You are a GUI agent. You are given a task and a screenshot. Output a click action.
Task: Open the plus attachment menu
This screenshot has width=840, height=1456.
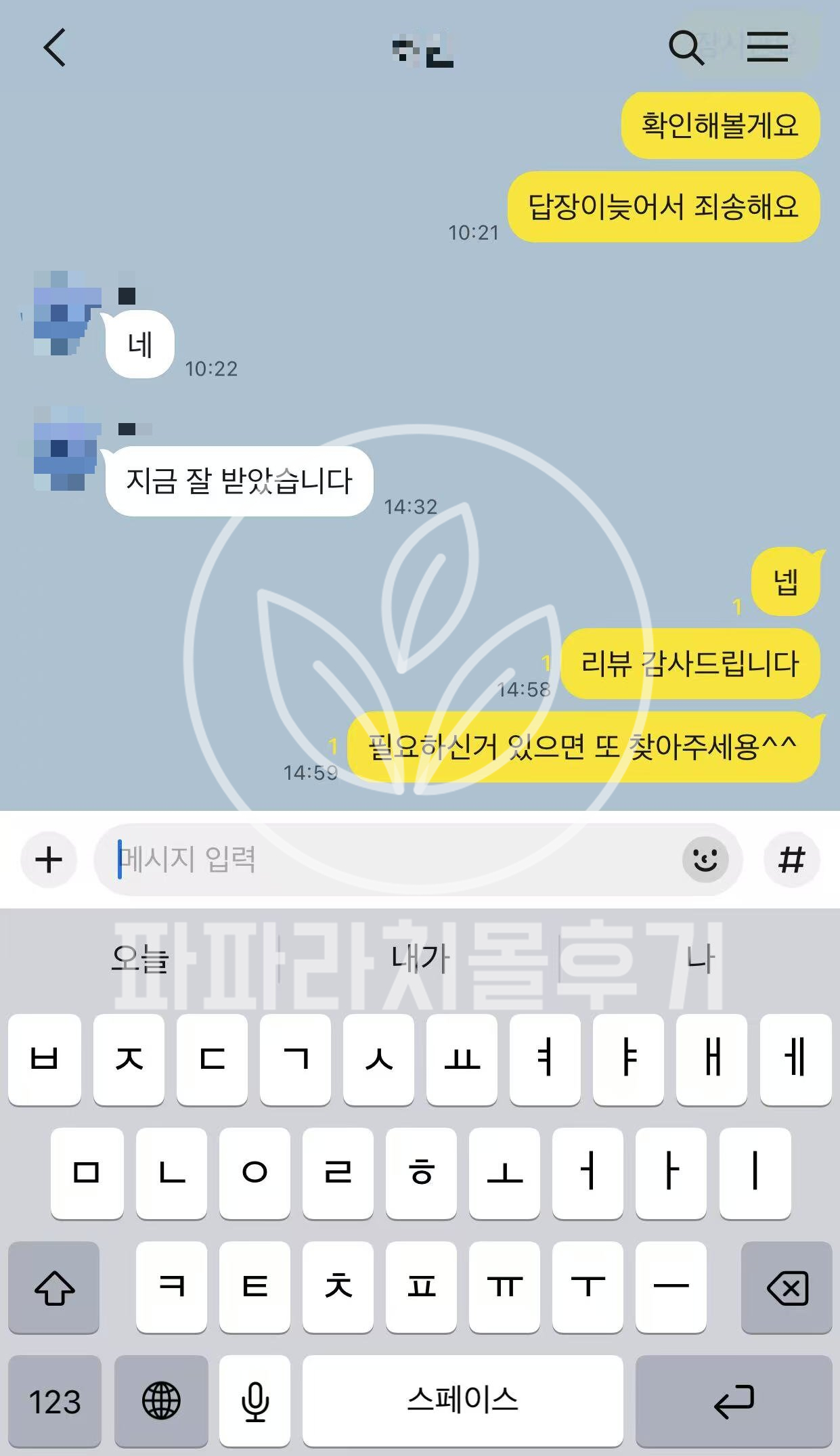tap(49, 860)
